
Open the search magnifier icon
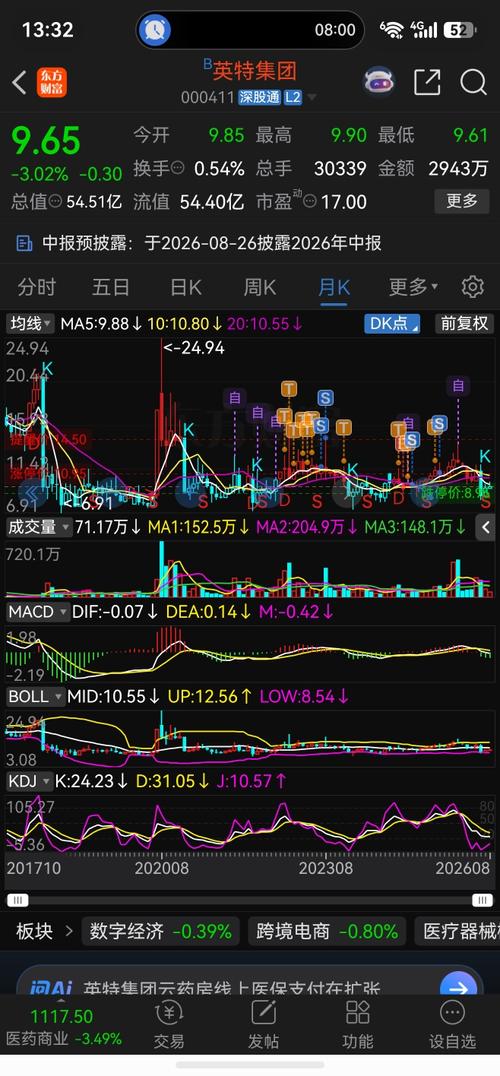473,82
